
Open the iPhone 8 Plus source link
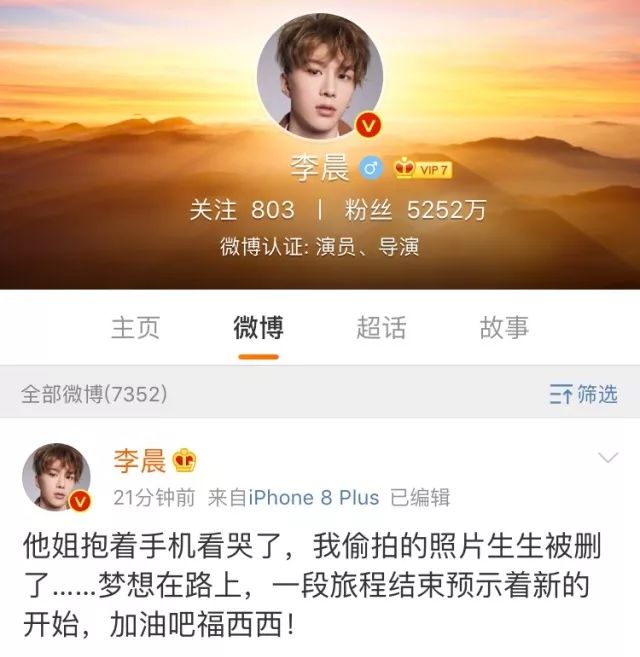pos(313,497)
